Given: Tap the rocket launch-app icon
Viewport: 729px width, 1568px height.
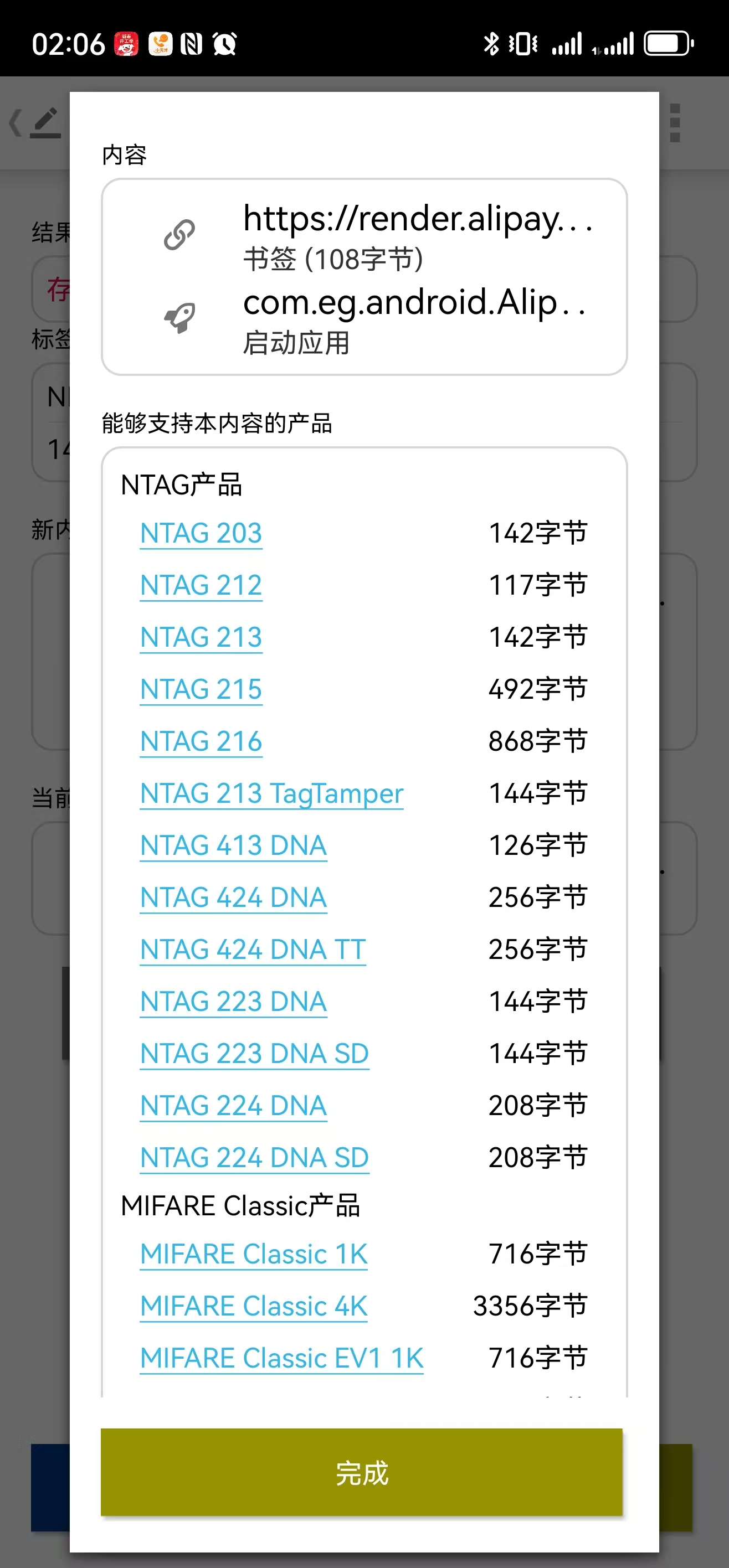Looking at the screenshot, I should (178, 319).
